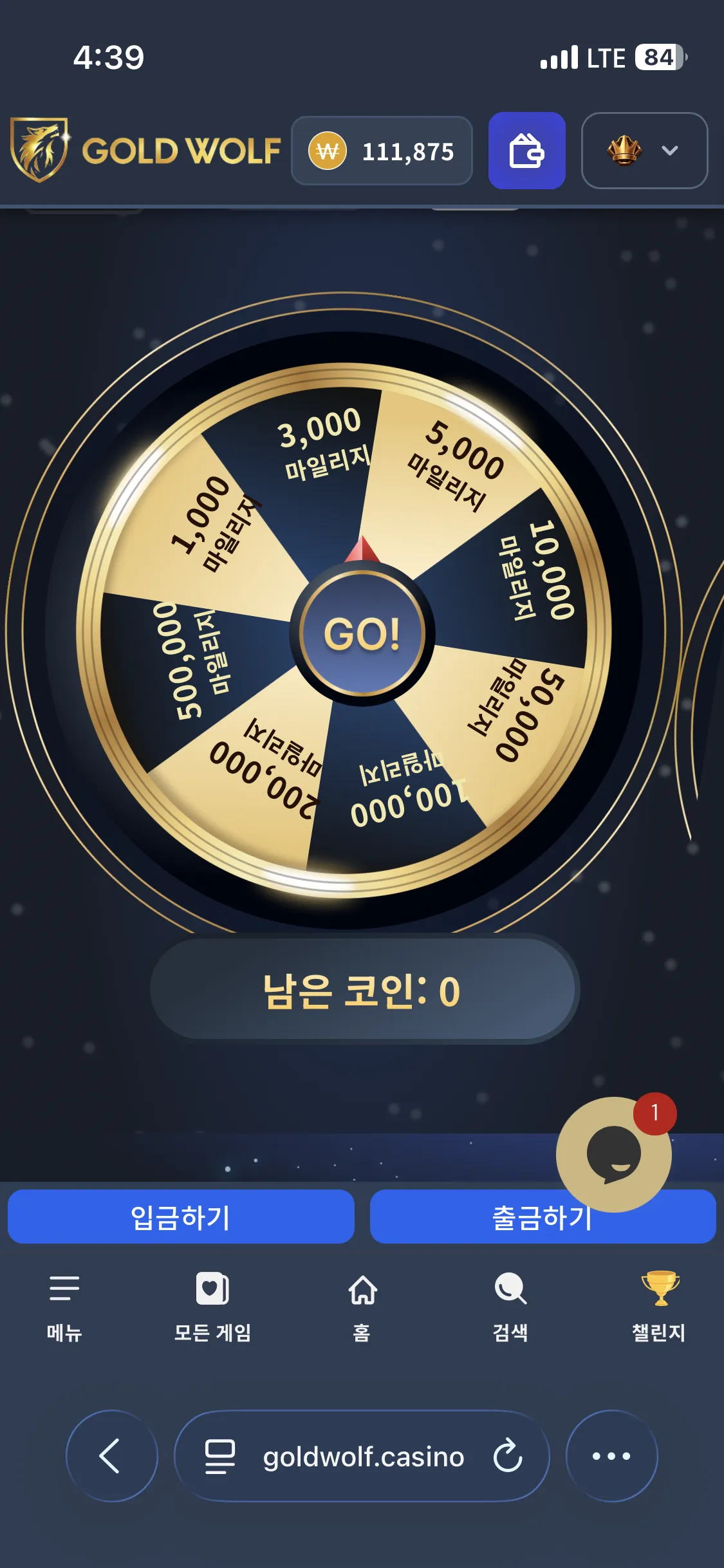Open the live chat bubble

point(613,1154)
